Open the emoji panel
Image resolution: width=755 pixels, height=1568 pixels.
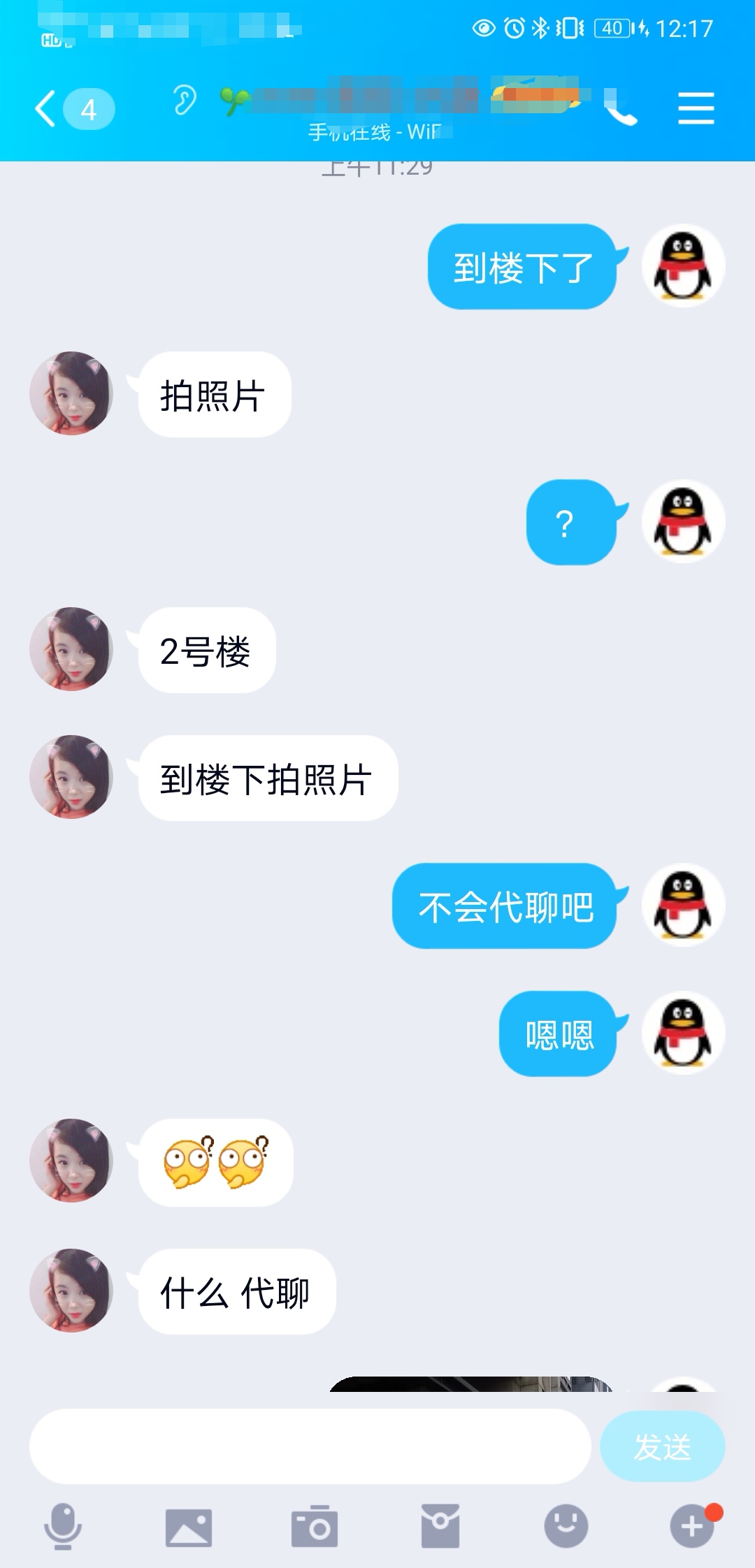(x=566, y=1526)
